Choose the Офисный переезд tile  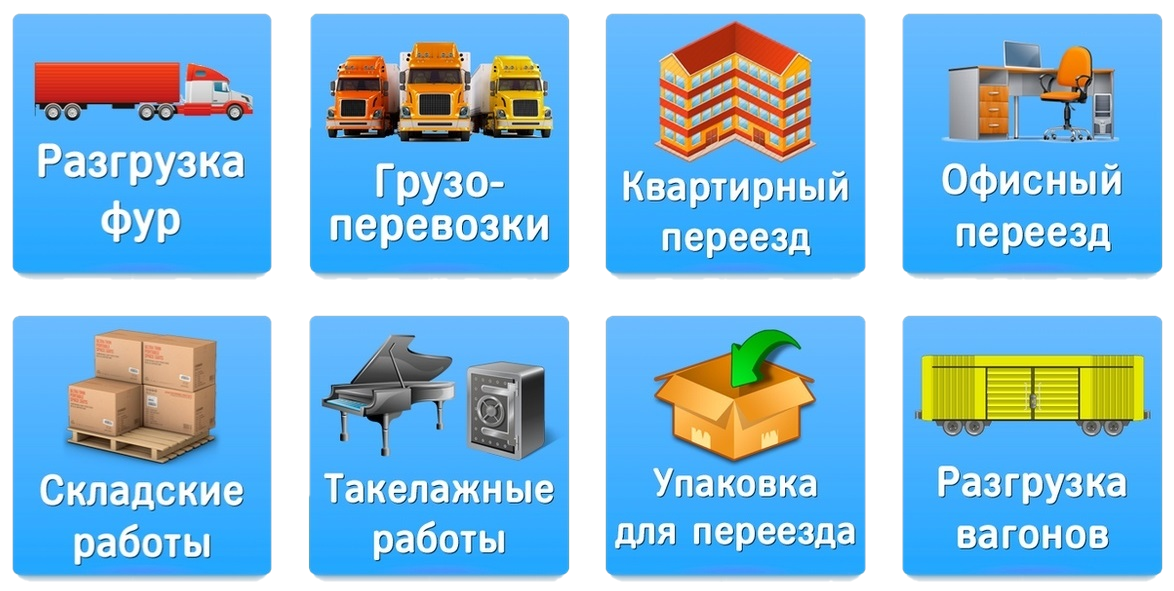1031,143
